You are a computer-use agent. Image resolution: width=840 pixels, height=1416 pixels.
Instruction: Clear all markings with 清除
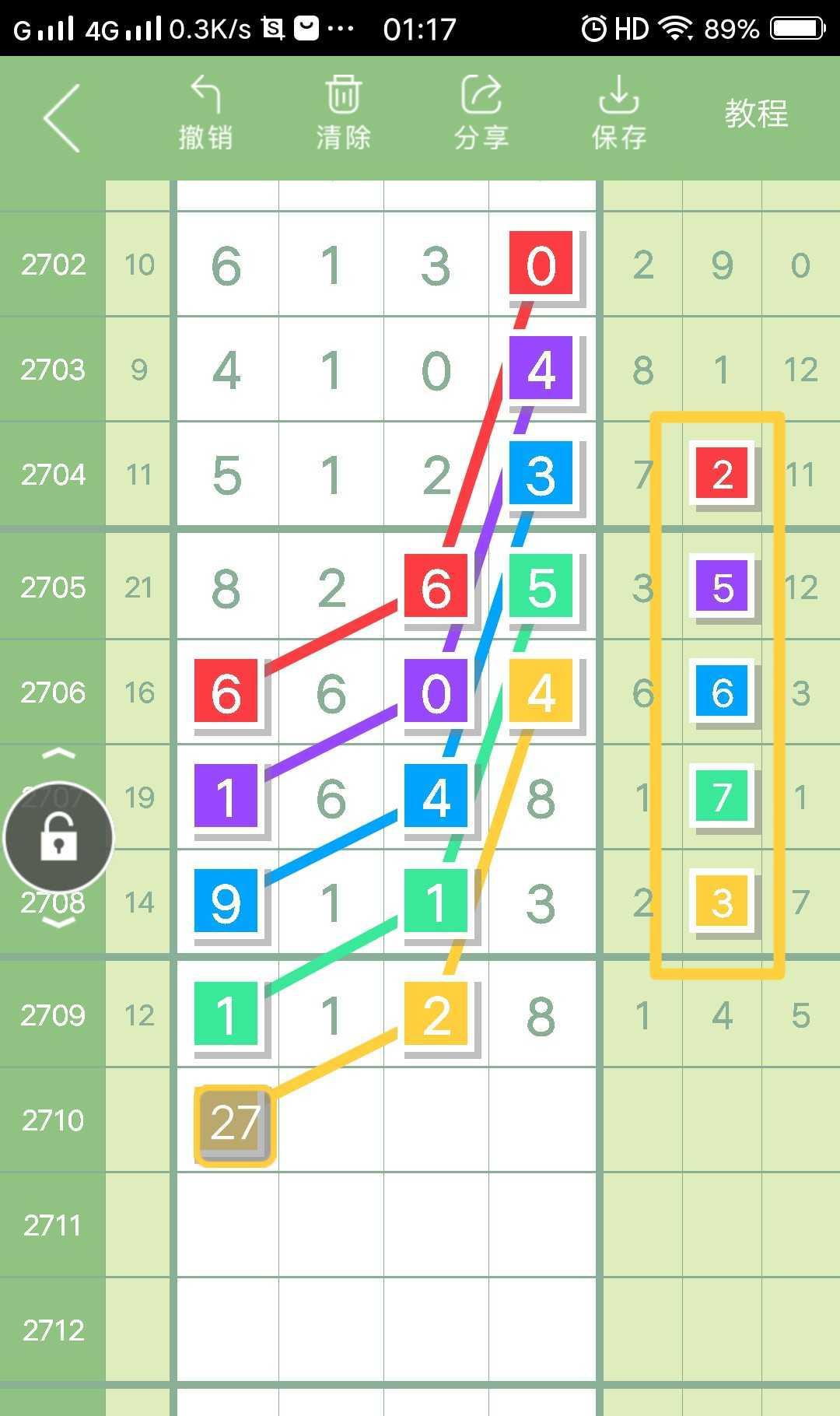point(343,114)
